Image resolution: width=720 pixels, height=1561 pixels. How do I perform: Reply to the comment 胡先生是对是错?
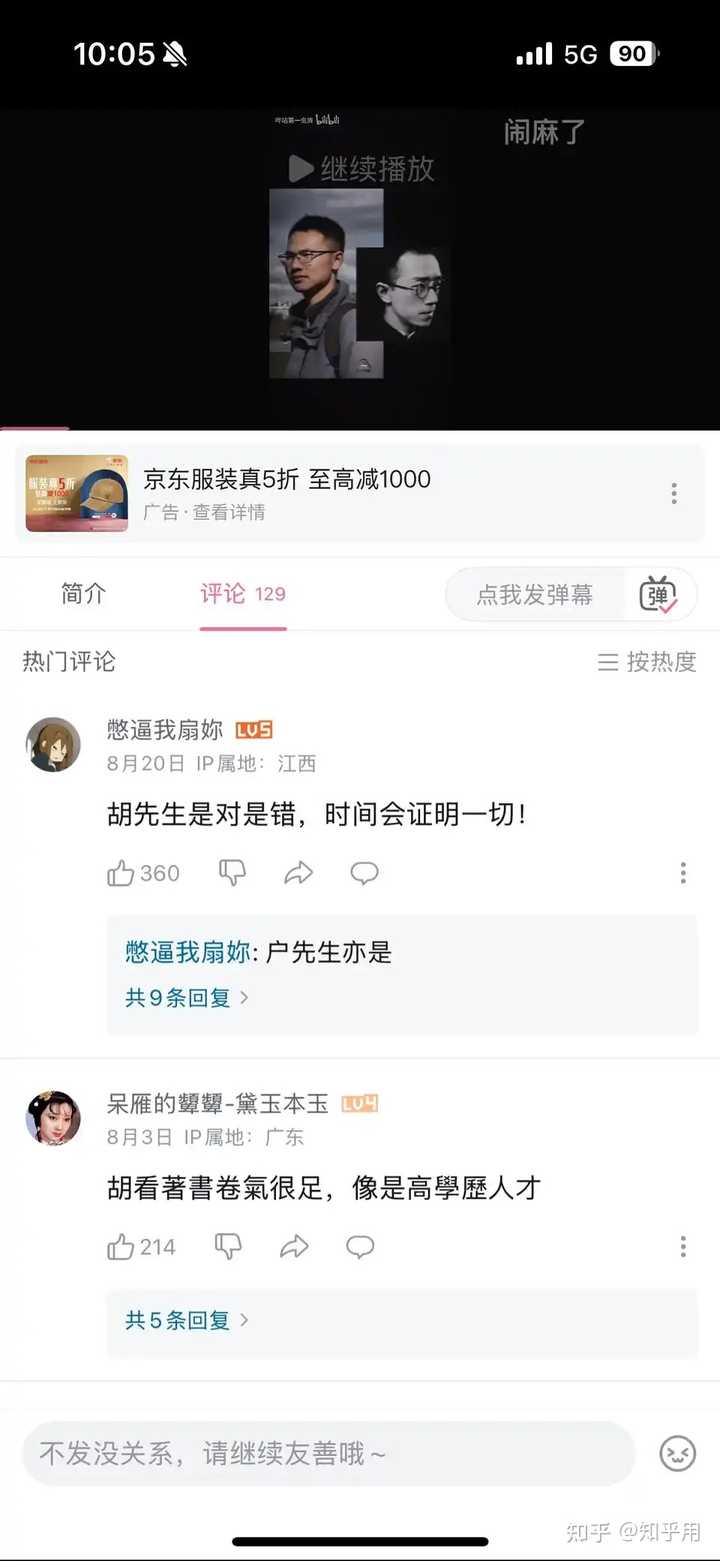(x=364, y=873)
